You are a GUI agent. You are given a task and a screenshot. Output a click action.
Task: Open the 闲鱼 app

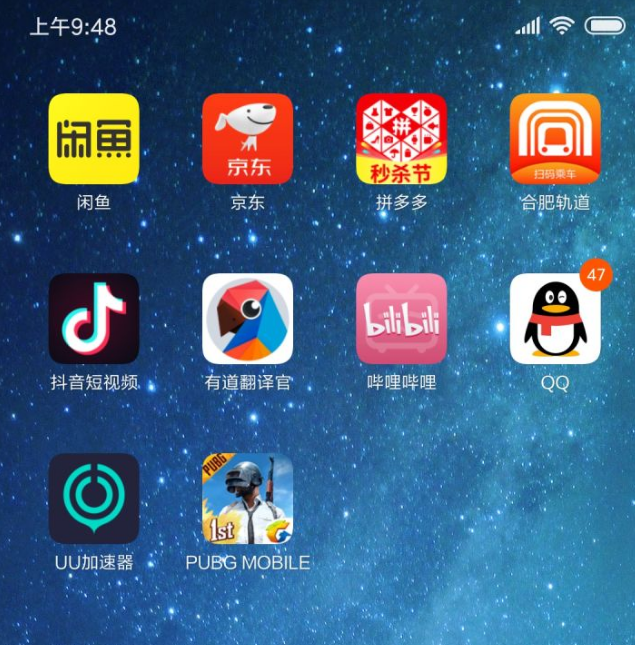tap(94, 139)
